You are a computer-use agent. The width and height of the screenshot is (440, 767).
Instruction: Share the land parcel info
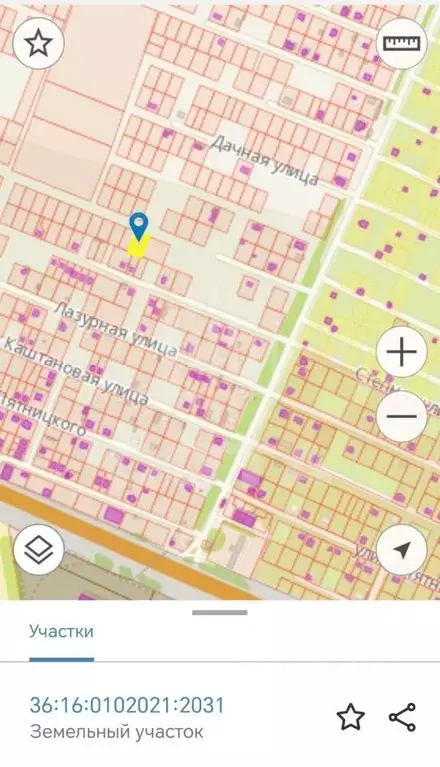402,717
